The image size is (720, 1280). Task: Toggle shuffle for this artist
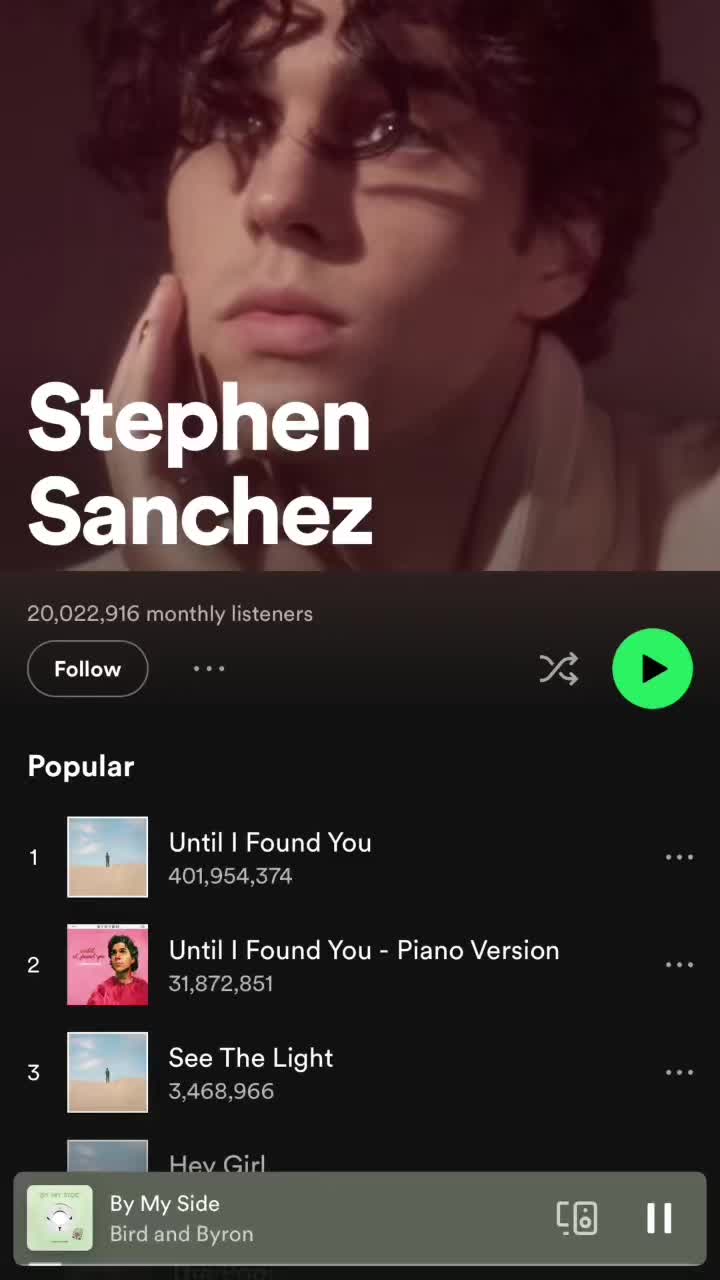(x=558, y=669)
